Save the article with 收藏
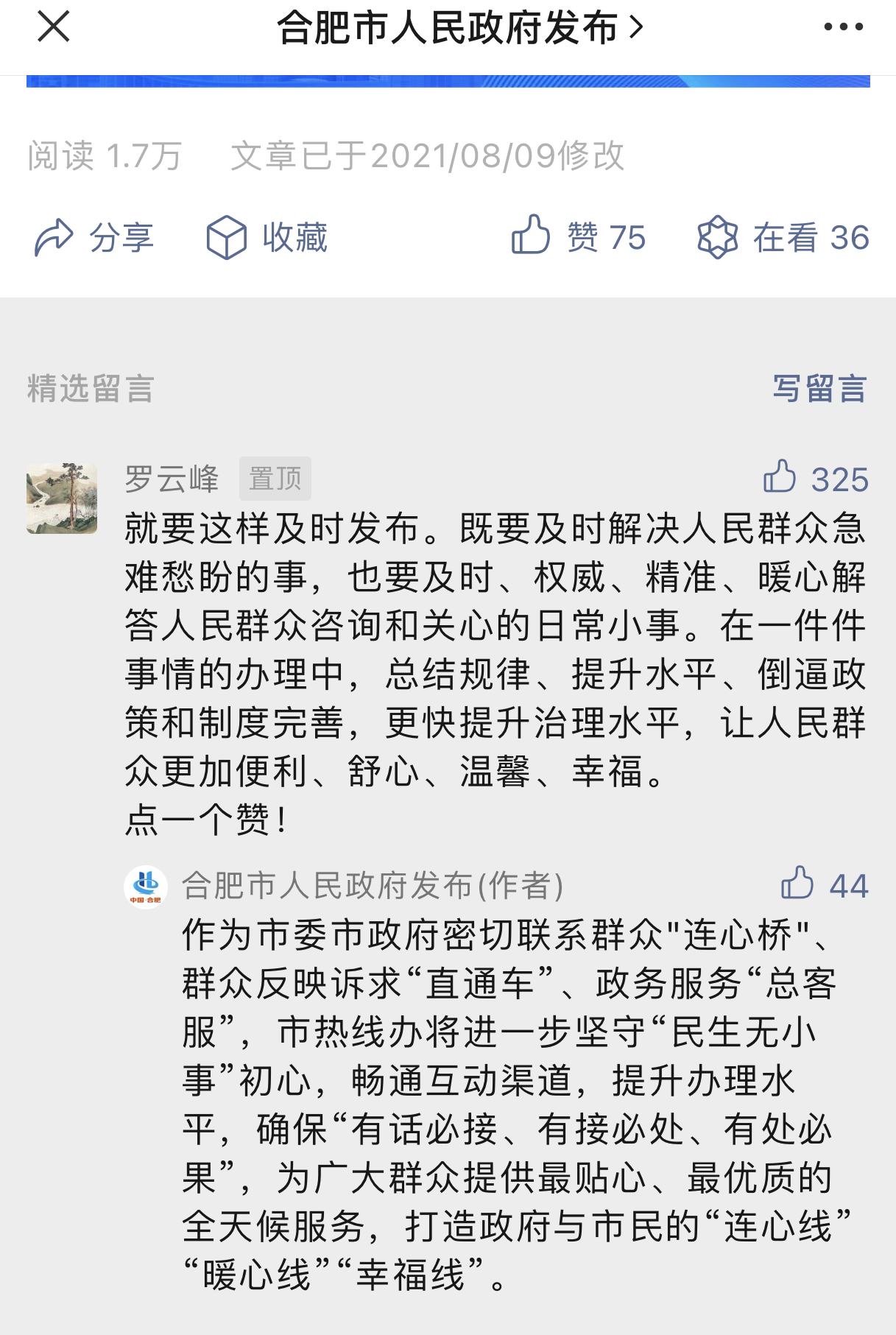 pyautogui.click(x=267, y=238)
